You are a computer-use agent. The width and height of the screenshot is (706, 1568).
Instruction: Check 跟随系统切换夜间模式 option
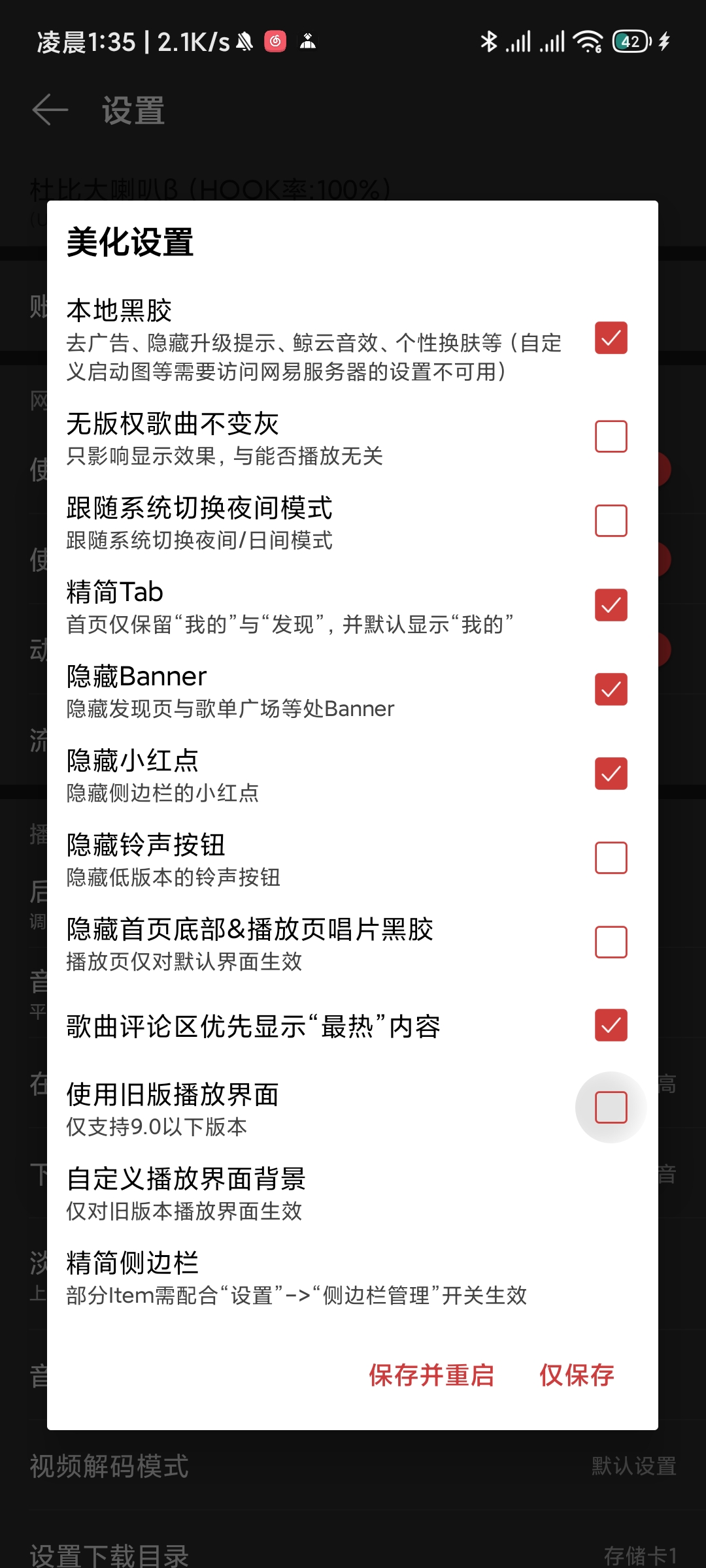point(611,521)
